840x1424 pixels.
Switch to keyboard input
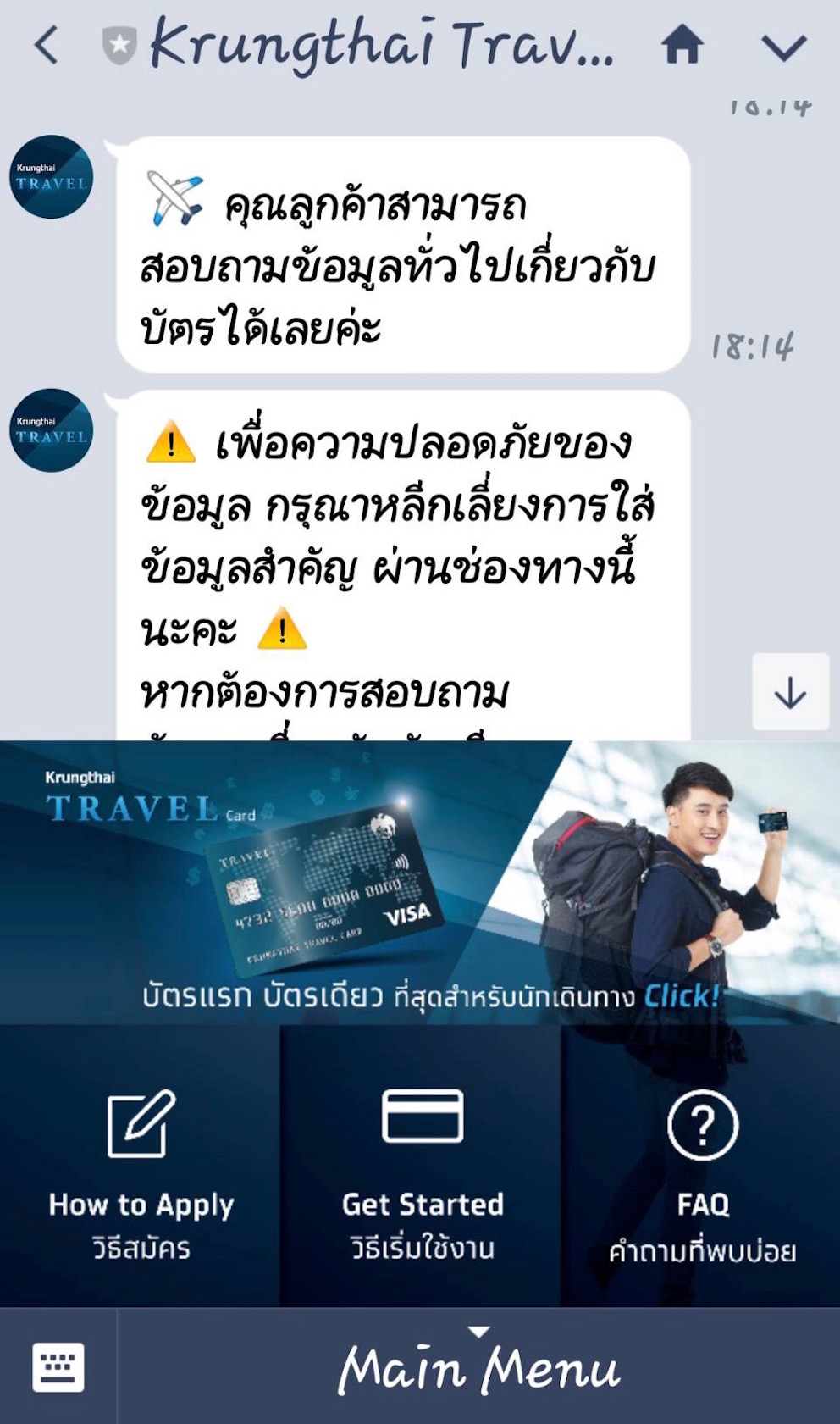58,1366
